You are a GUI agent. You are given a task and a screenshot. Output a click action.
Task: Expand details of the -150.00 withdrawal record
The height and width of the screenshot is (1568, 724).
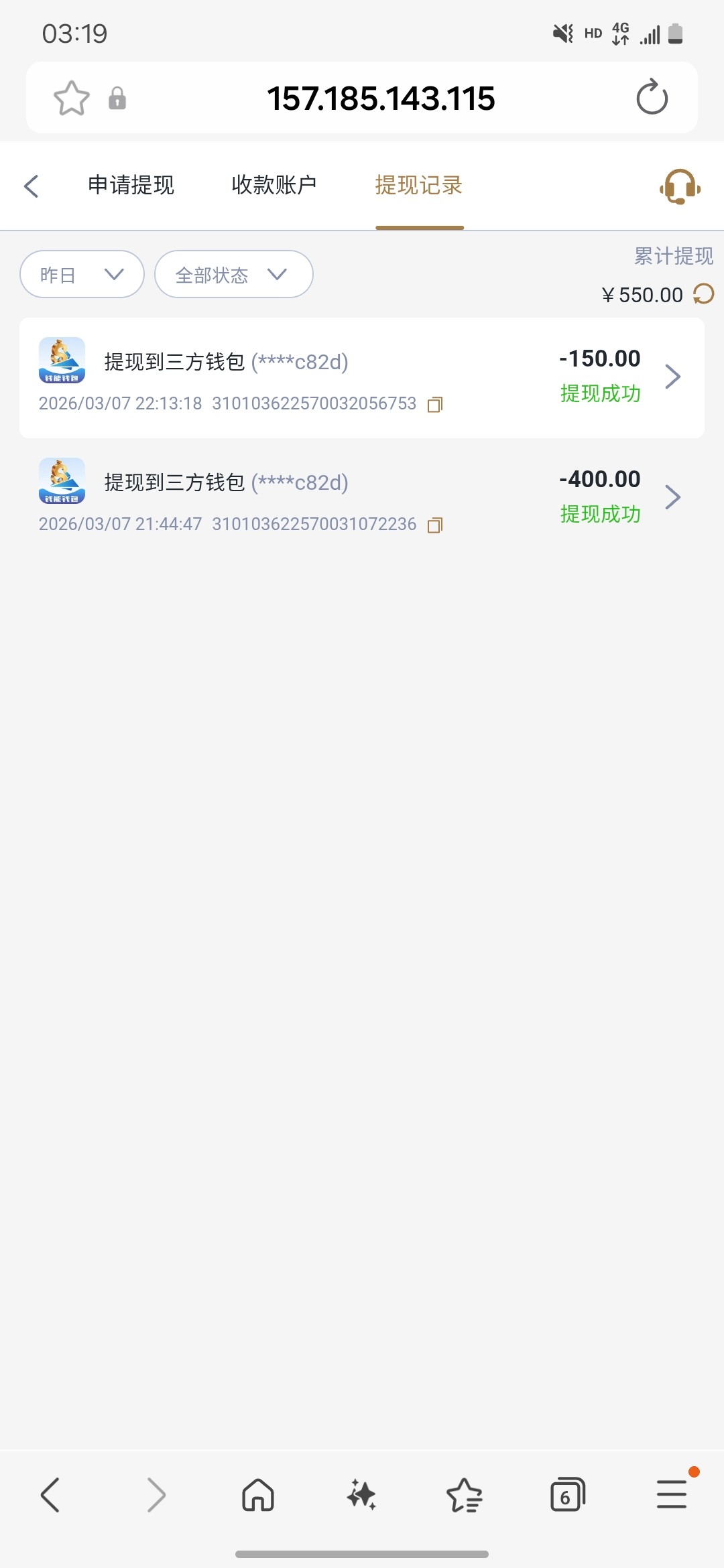point(672,377)
